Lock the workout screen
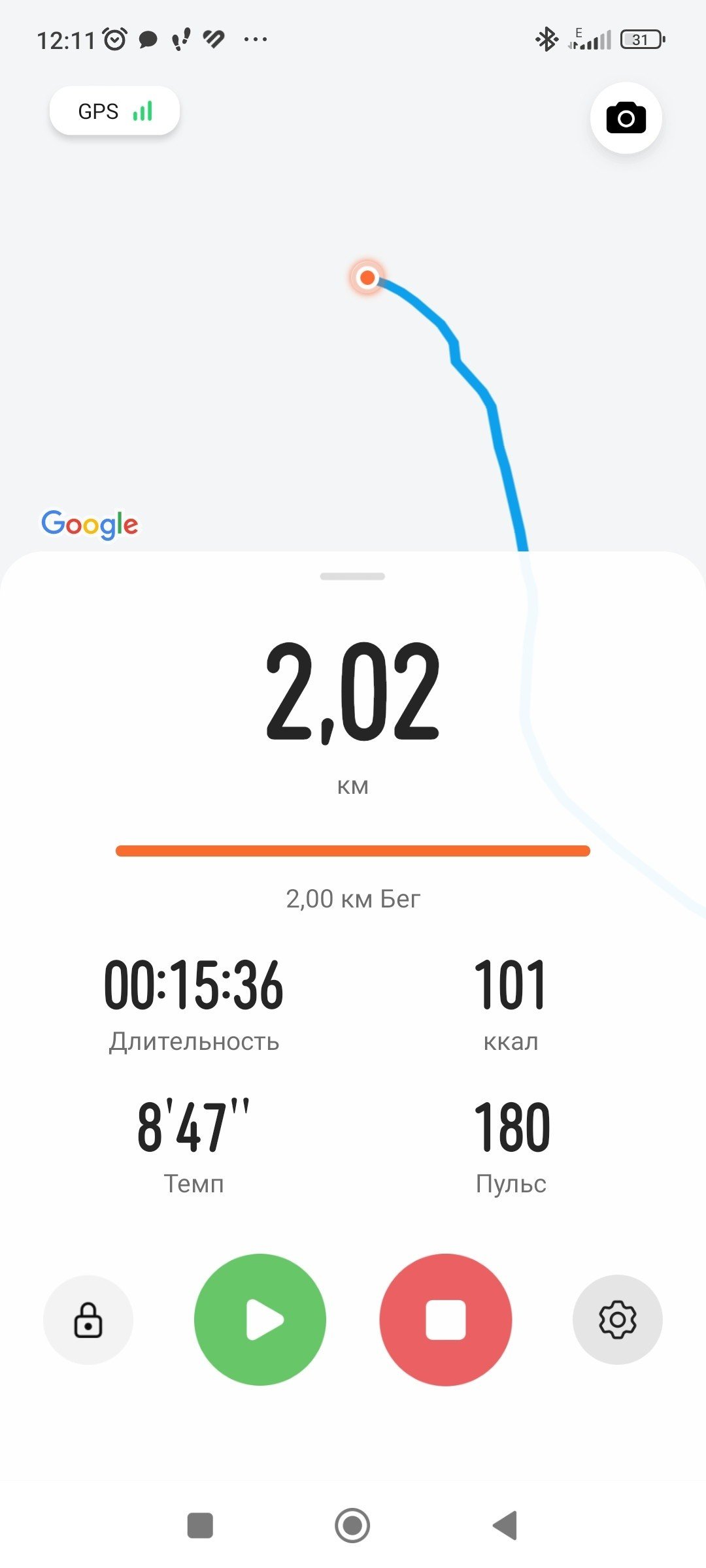The height and width of the screenshot is (1568, 706). 88,1320
